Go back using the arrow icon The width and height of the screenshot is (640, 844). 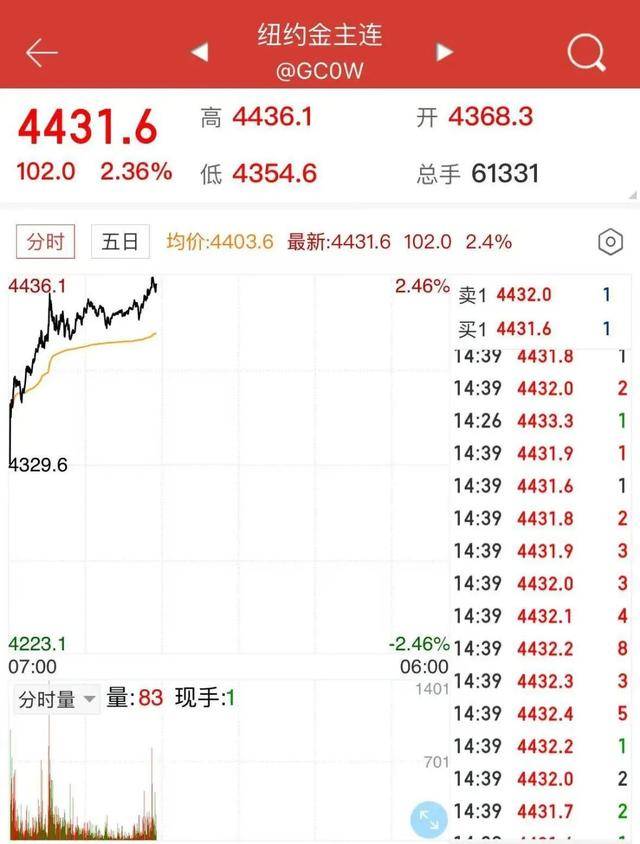[42, 52]
